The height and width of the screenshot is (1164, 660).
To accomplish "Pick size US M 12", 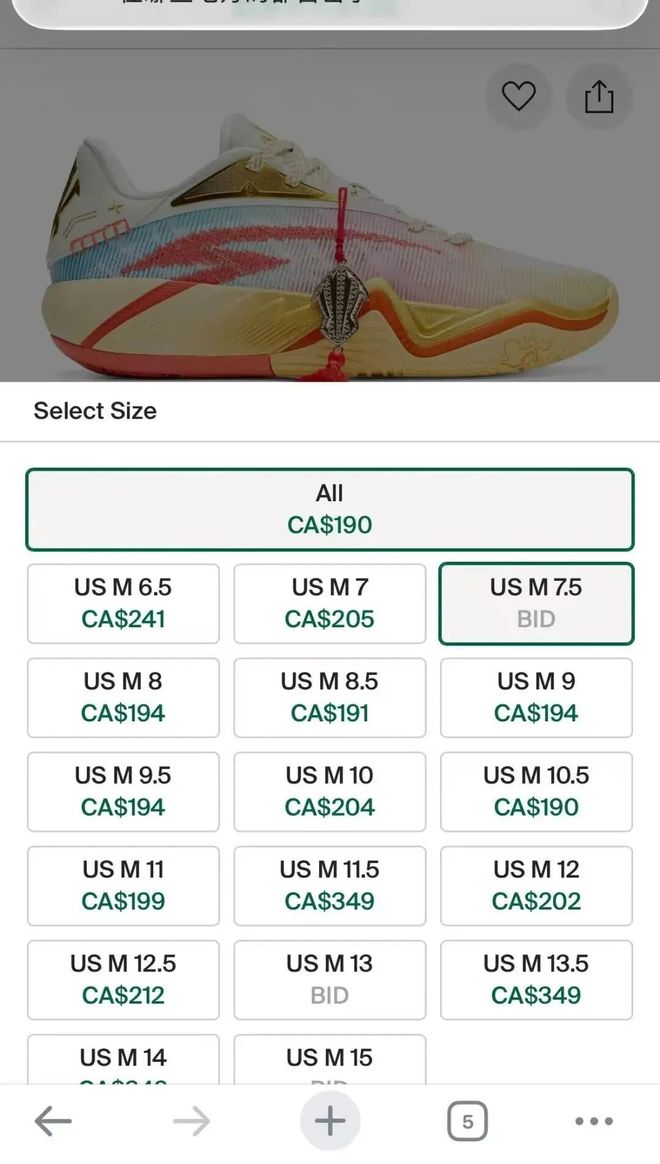I will (x=536, y=885).
